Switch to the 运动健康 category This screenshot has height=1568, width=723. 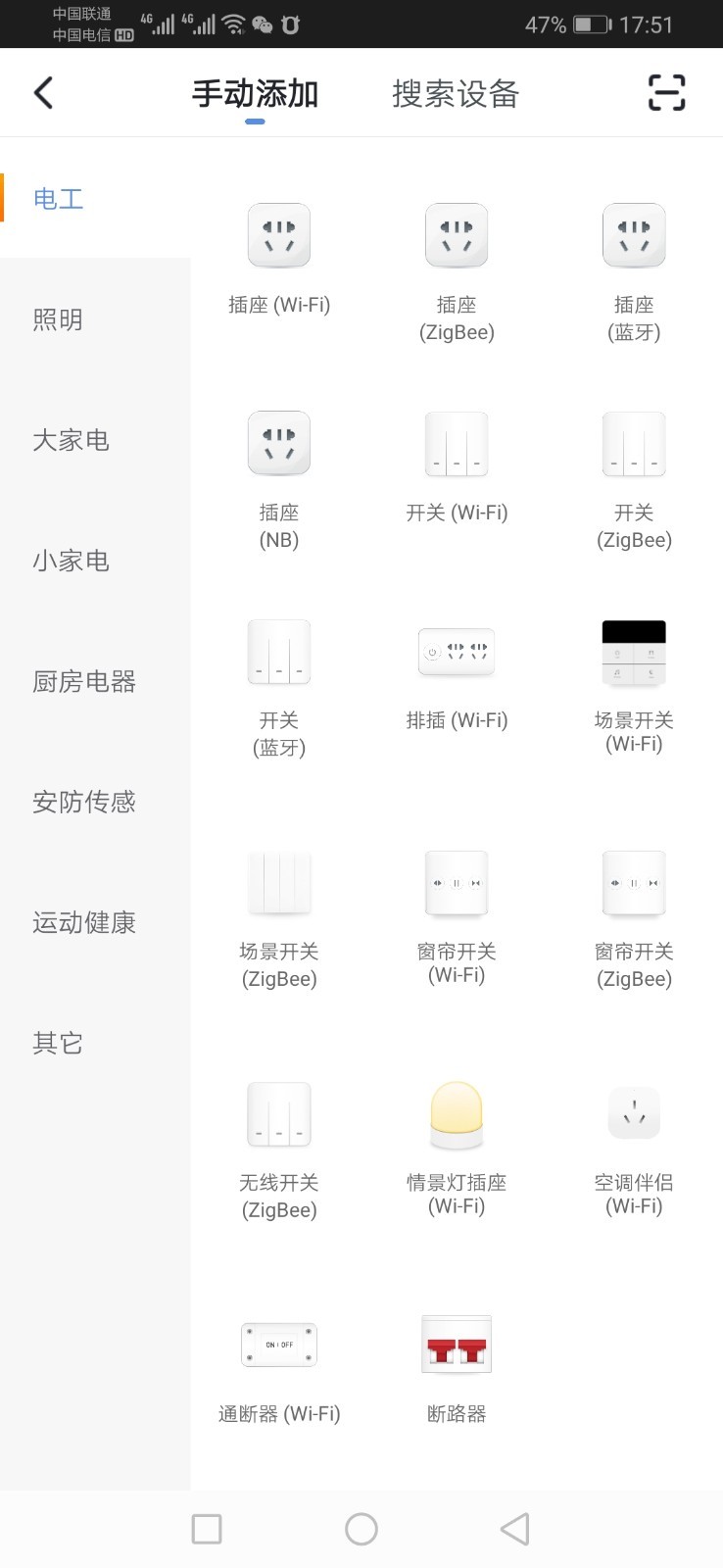(84, 922)
